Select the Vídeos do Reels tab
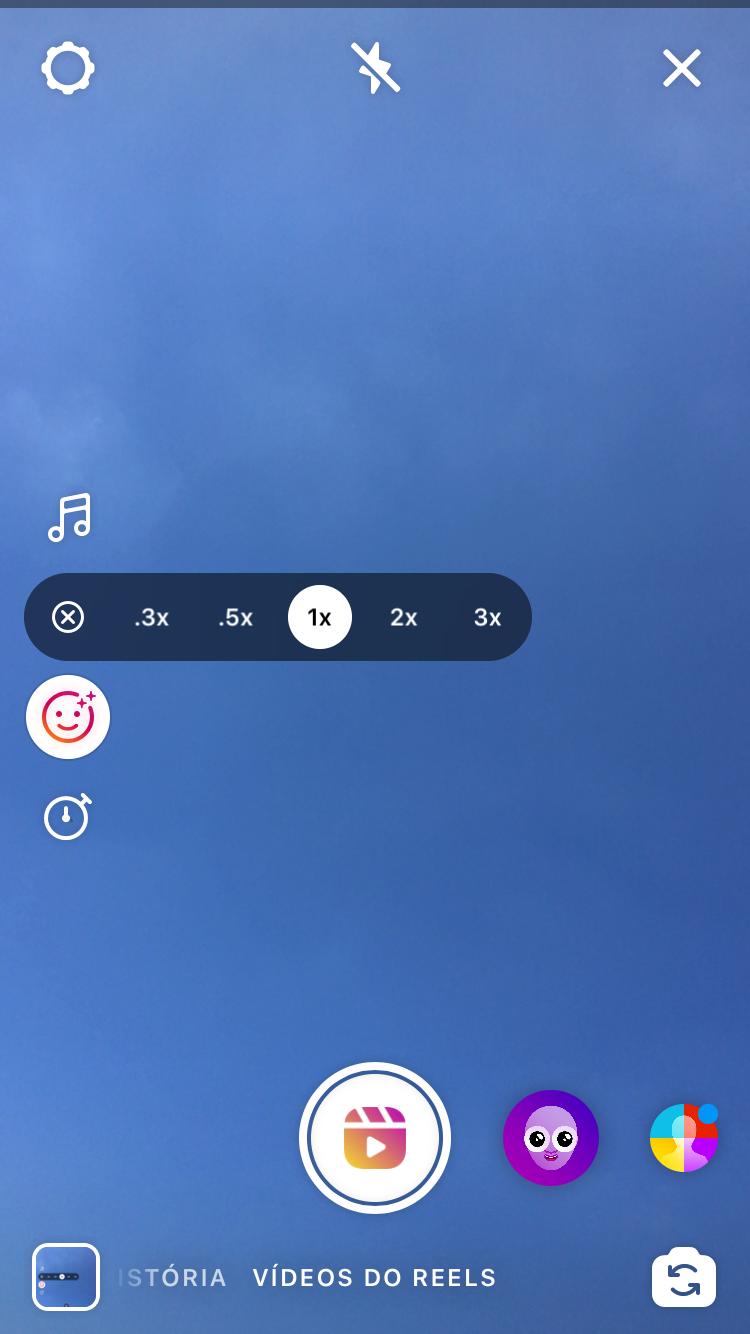The height and width of the screenshot is (1334, 750). pyautogui.click(x=375, y=1278)
